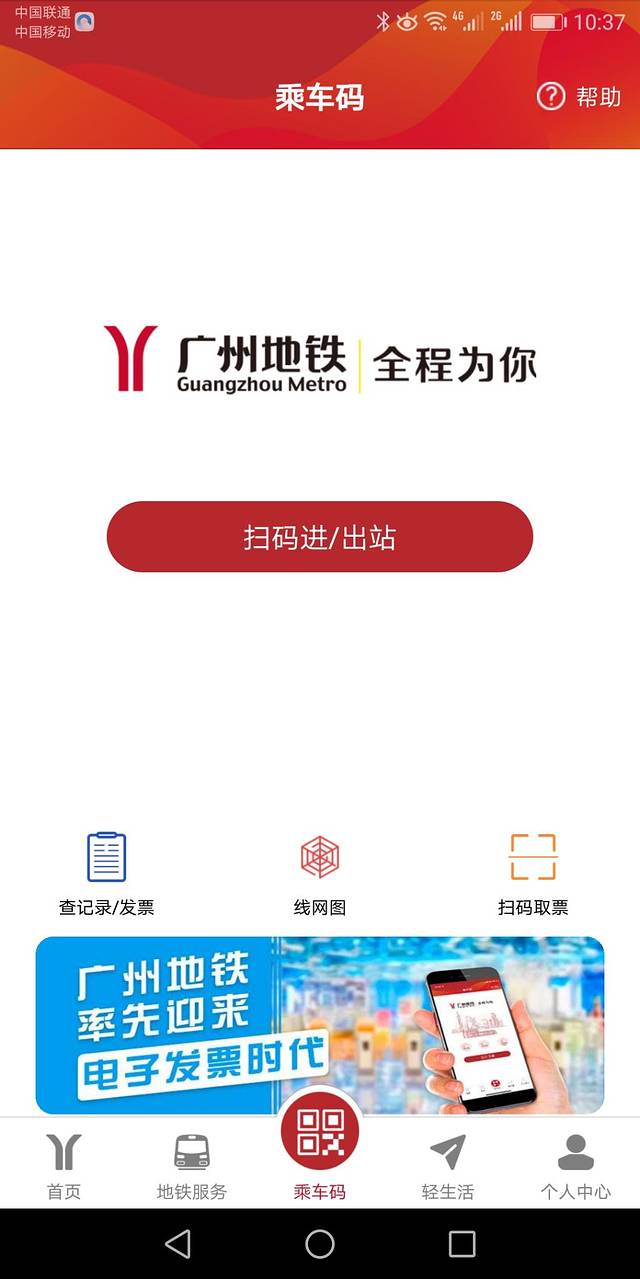Switch to the 首页 home tab
This screenshot has height=1279, width=640.
(x=64, y=1167)
